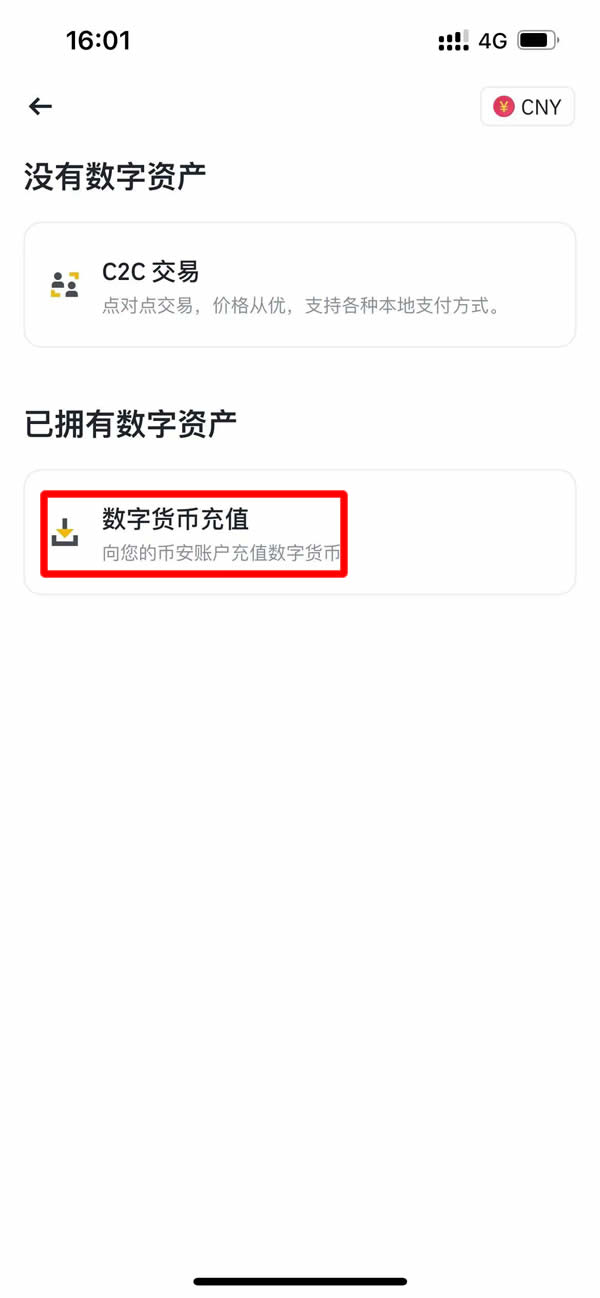Open the CNY currency selector
This screenshot has height=1298, width=600.
pyautogui.click(x=527, y=107)
